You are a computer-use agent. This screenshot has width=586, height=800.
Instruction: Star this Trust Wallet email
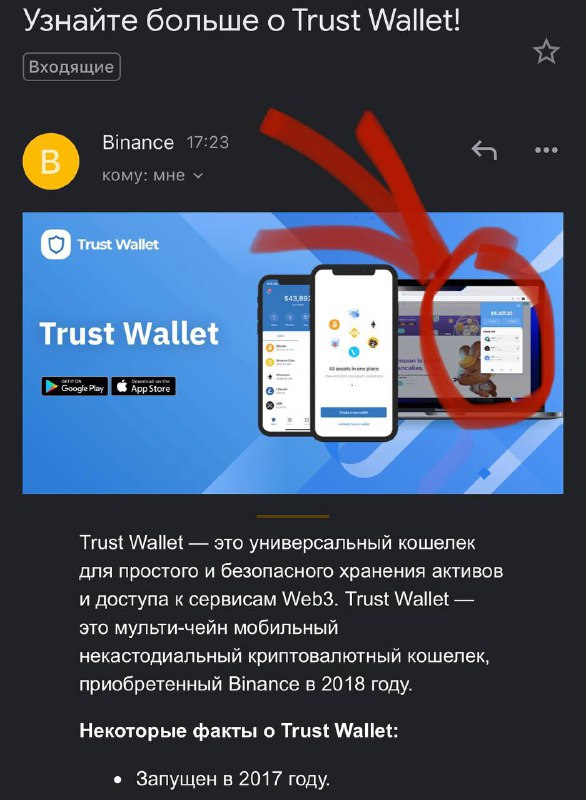pyautogui.click(x=546, y=52)
